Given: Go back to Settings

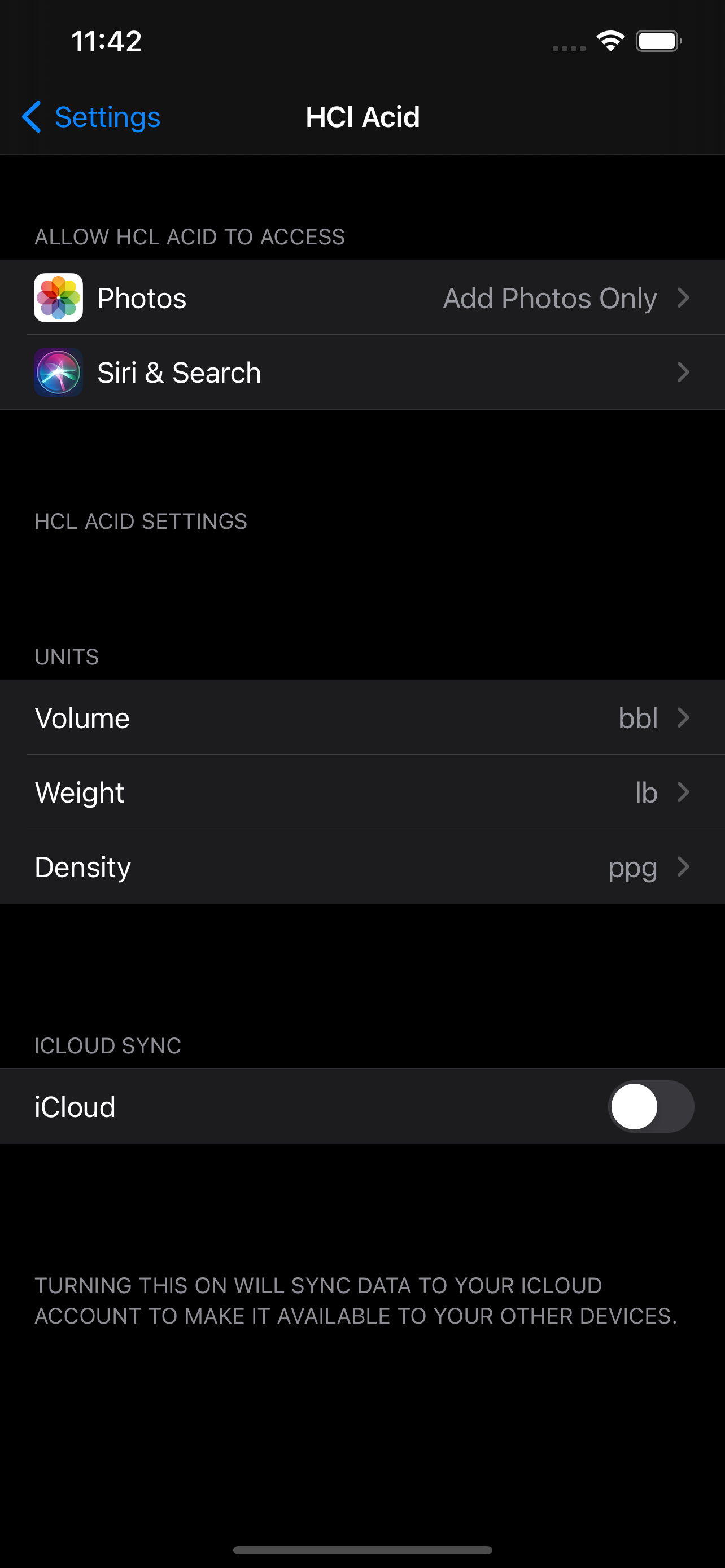Looking at the screenshot, I should pyautogui.click(x=91, y=117).
